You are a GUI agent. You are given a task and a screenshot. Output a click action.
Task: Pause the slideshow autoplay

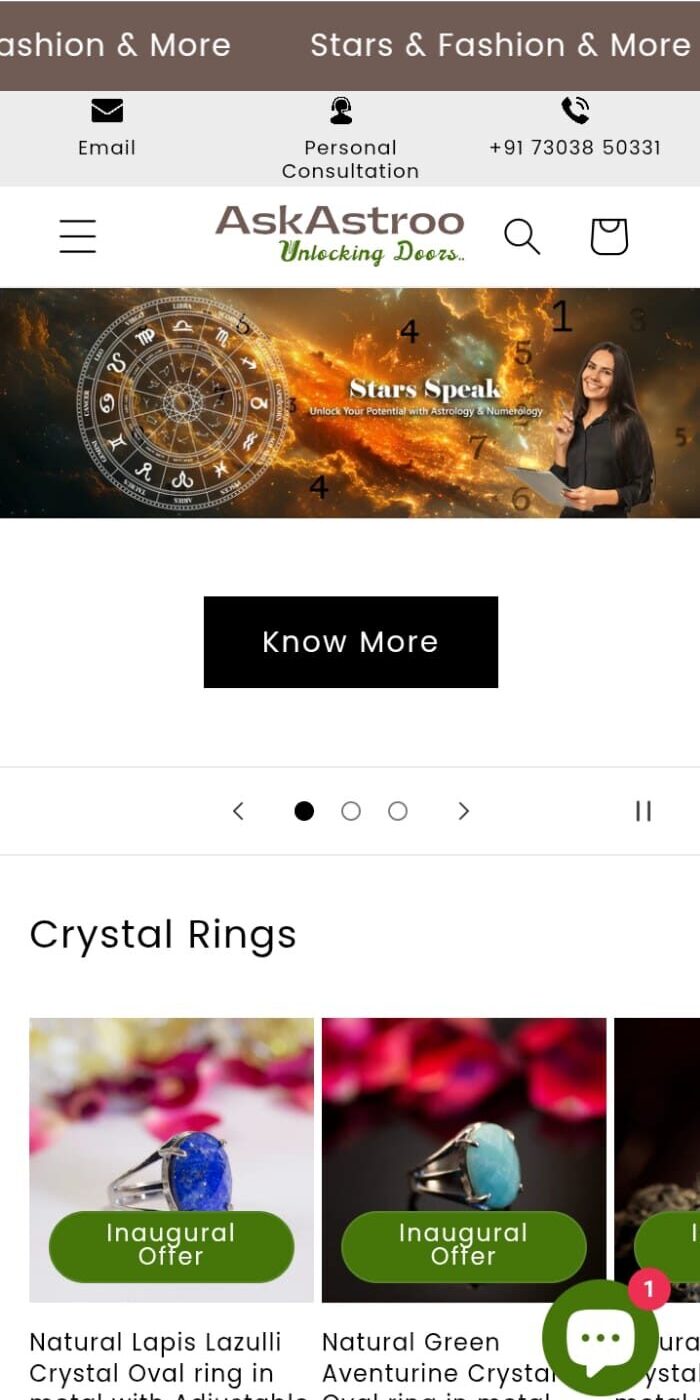click(643, 811)
